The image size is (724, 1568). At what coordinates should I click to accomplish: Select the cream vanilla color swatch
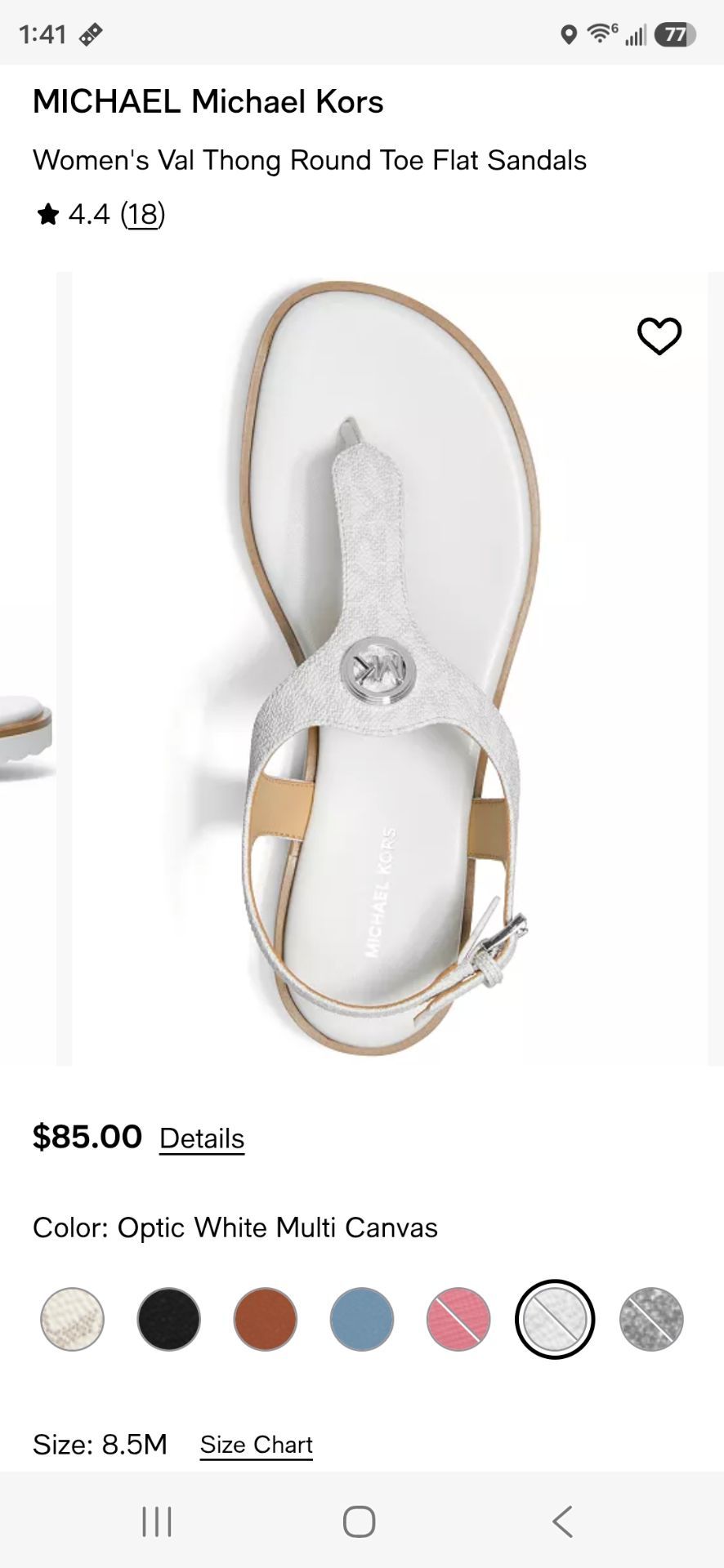[x=73, y=1319]
